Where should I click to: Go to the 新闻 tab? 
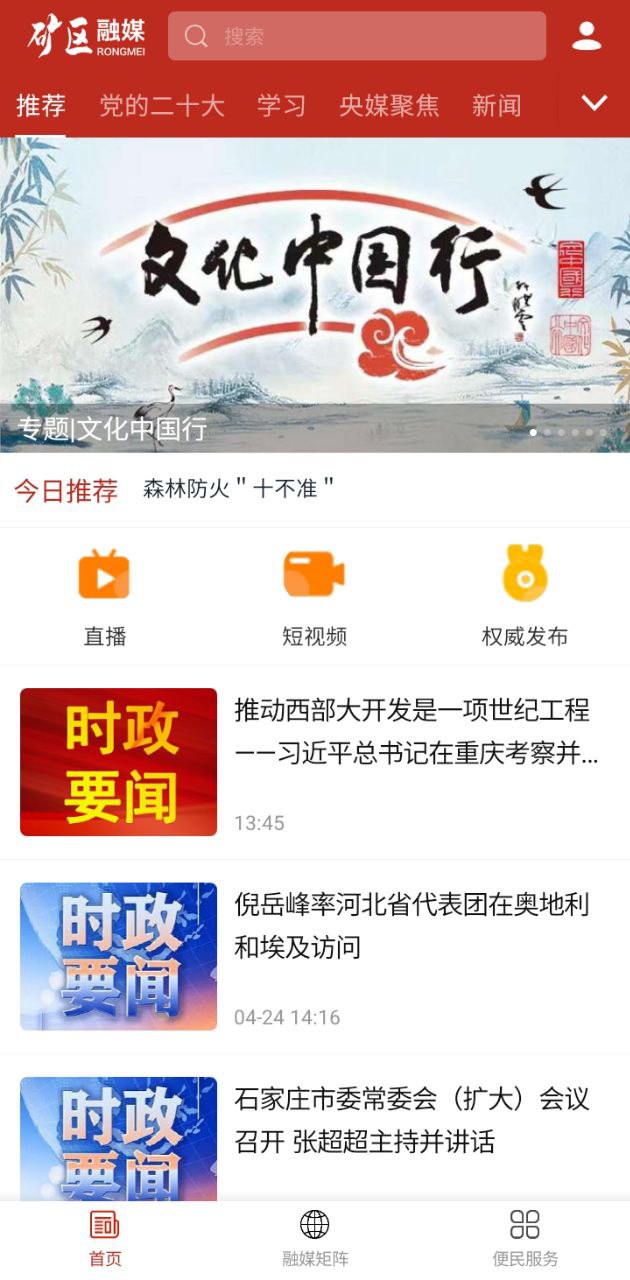coord(497,105)
